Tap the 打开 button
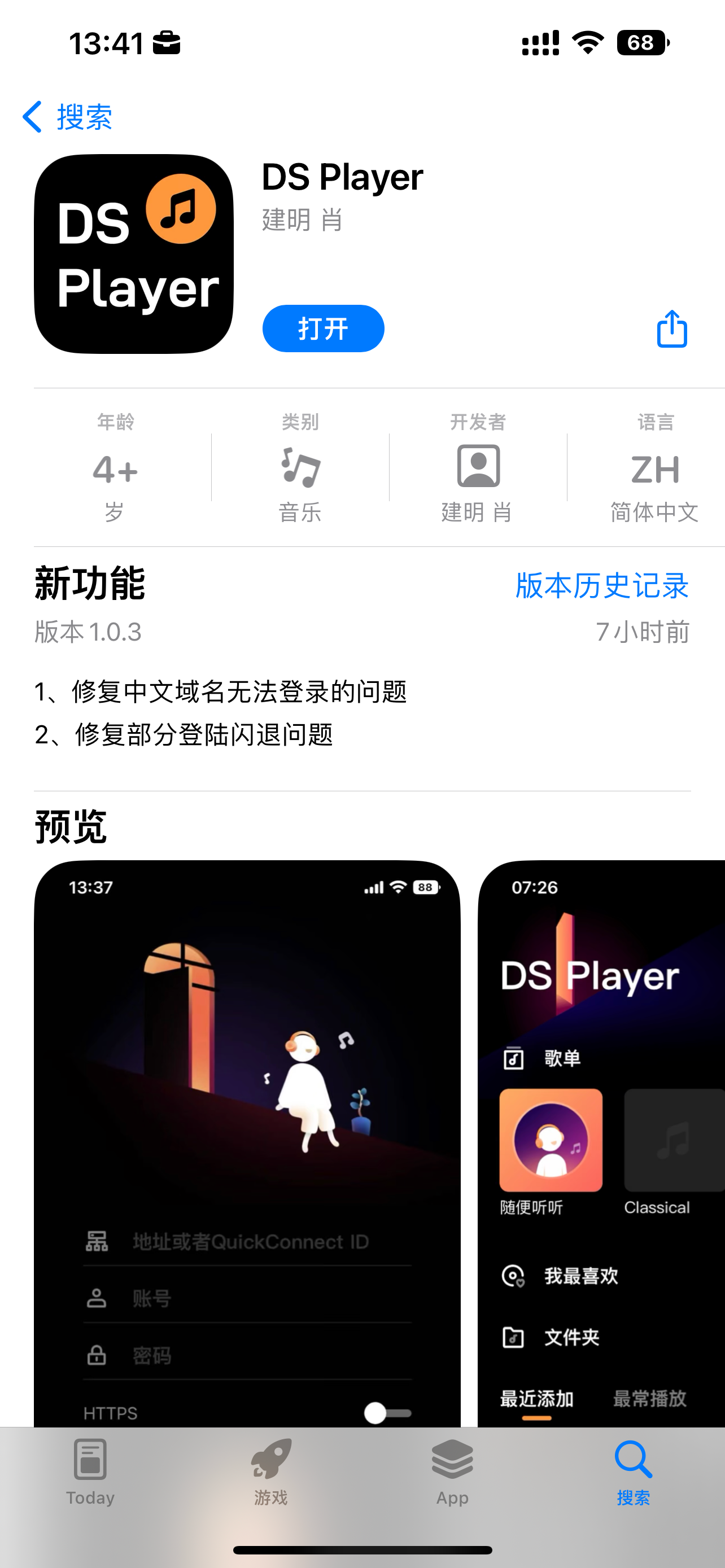 (322, 328)
